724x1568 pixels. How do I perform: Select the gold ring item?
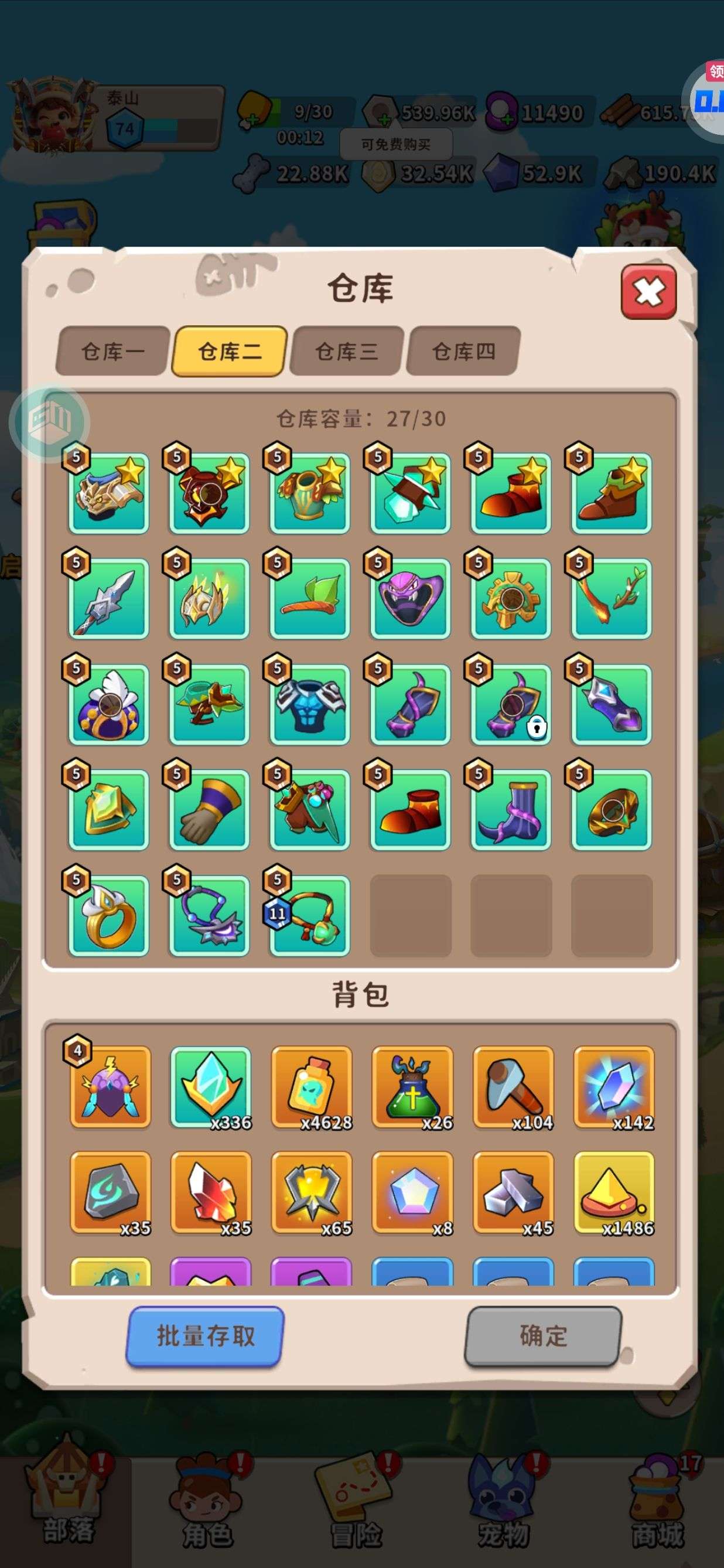109,915
